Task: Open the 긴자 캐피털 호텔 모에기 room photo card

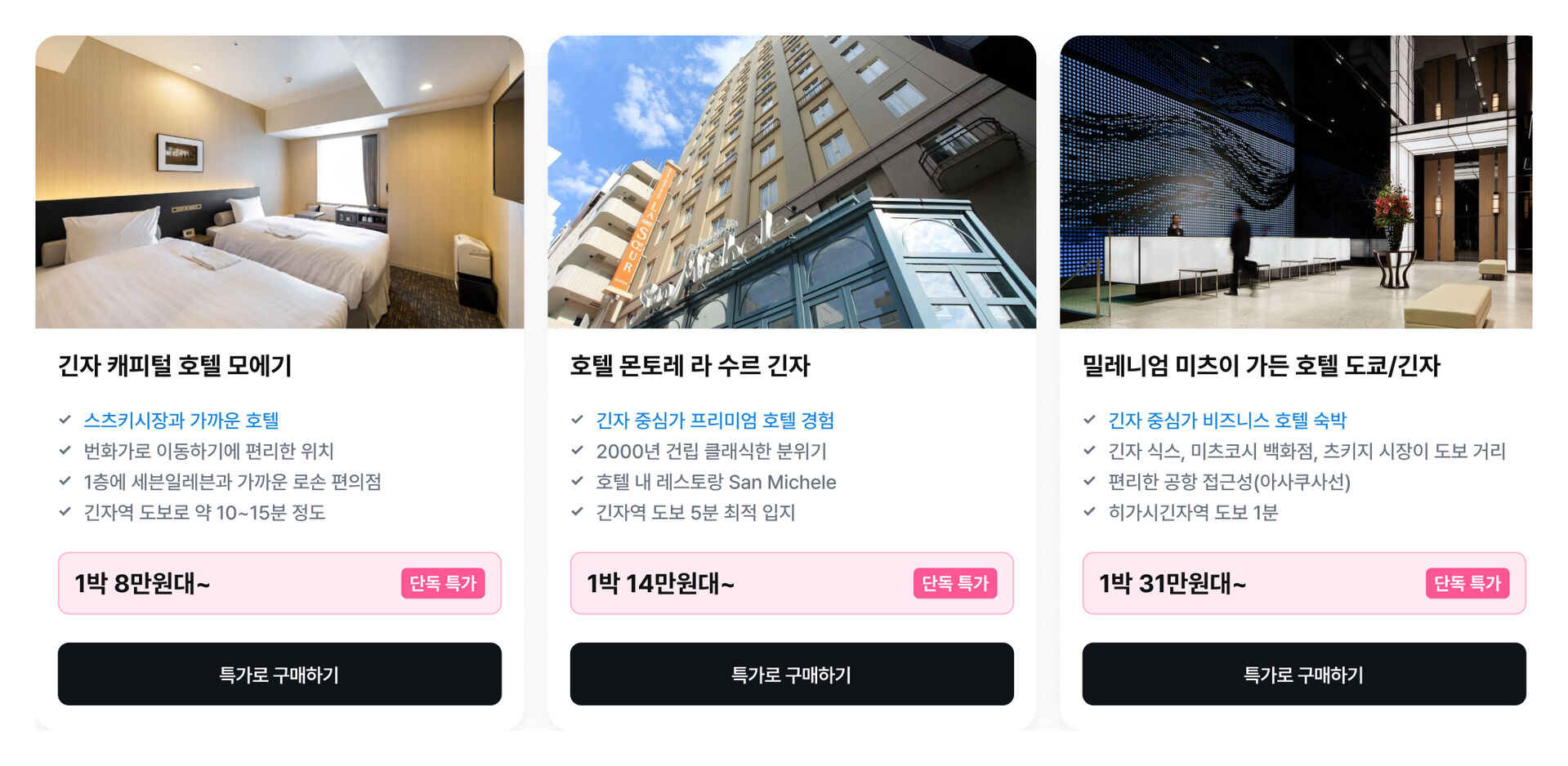Action: pyautogui.click(x=279, y=181)
